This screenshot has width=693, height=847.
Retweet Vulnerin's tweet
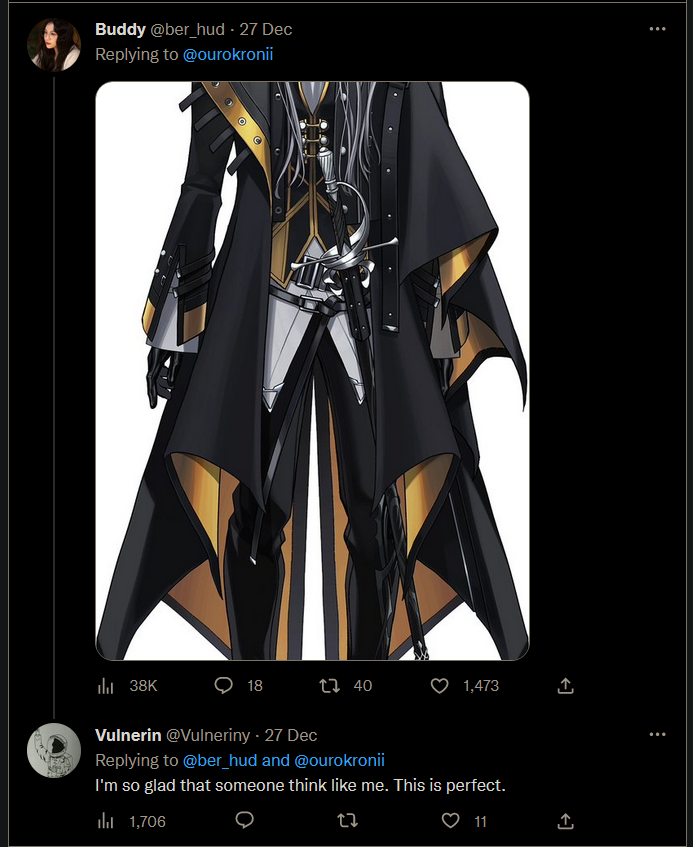pos(347,821)
